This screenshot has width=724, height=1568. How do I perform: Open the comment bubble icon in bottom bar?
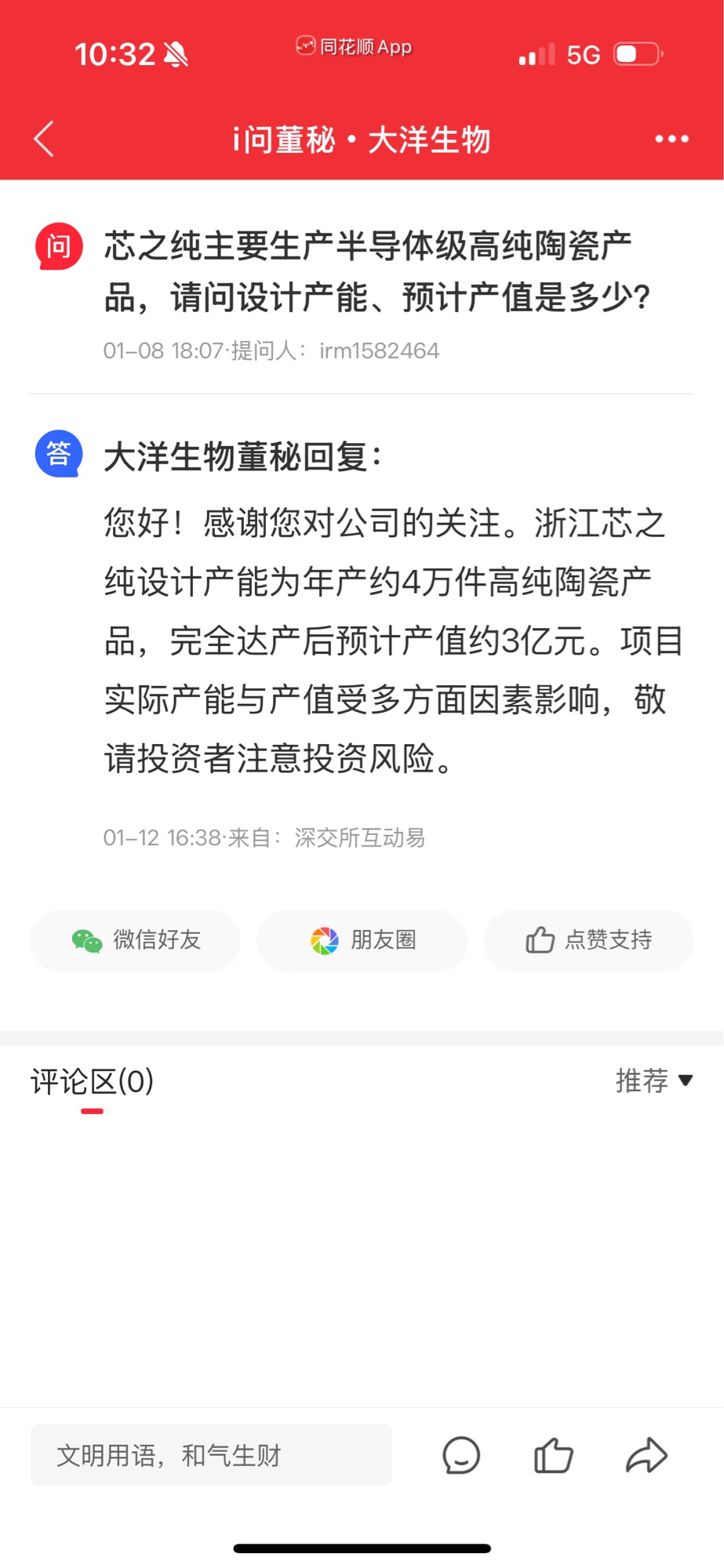coord(461,1456)
